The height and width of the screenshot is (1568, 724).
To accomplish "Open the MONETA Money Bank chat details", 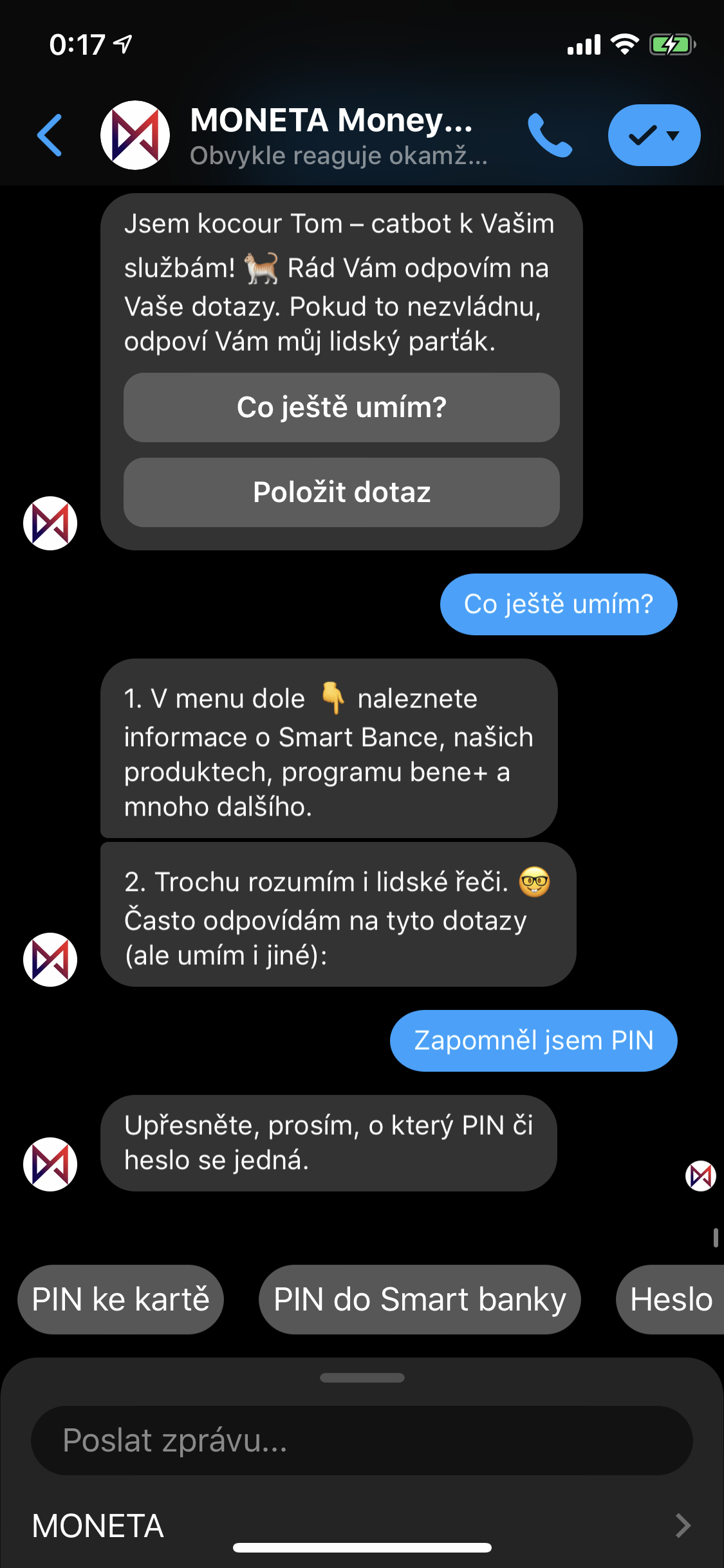I will click(331, 135).
